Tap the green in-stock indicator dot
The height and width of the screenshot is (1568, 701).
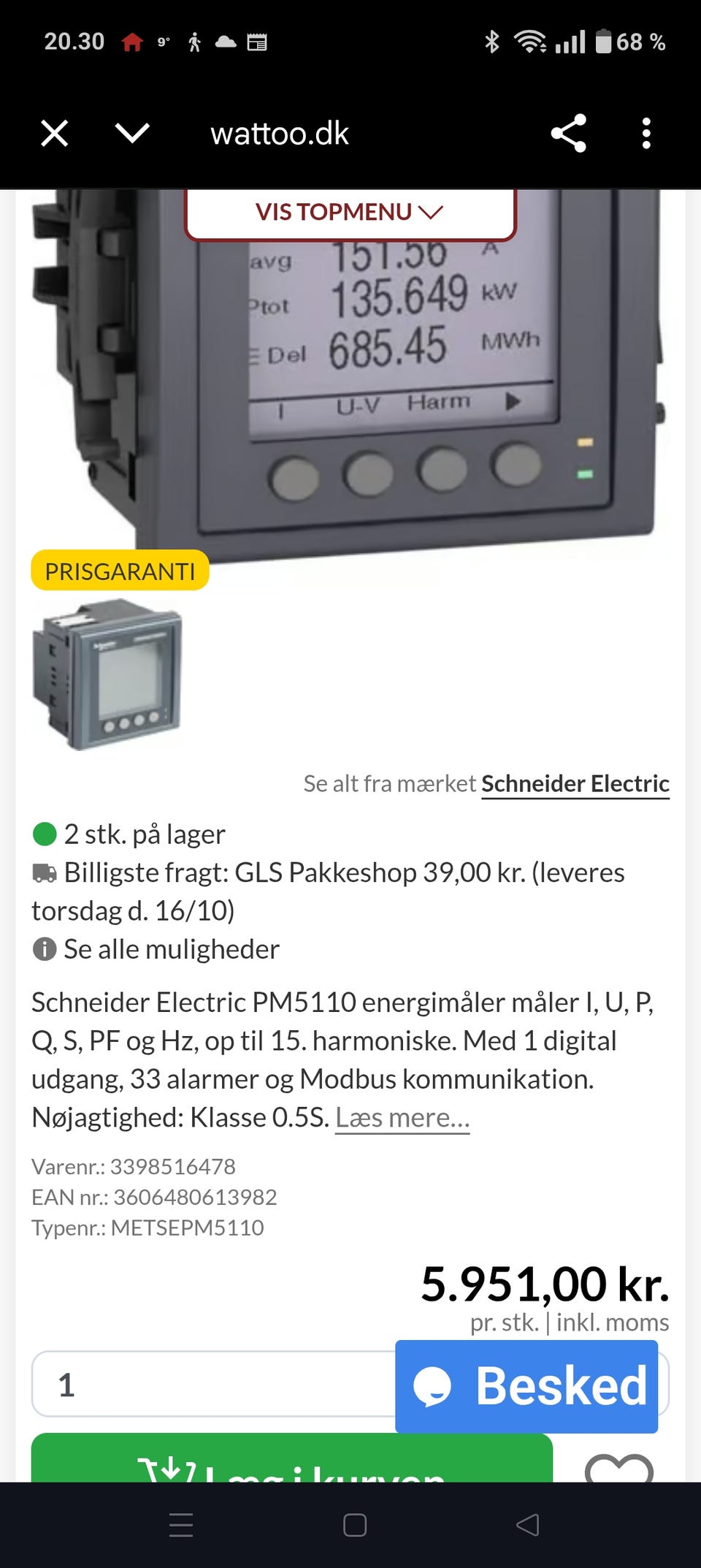point(45,833)
